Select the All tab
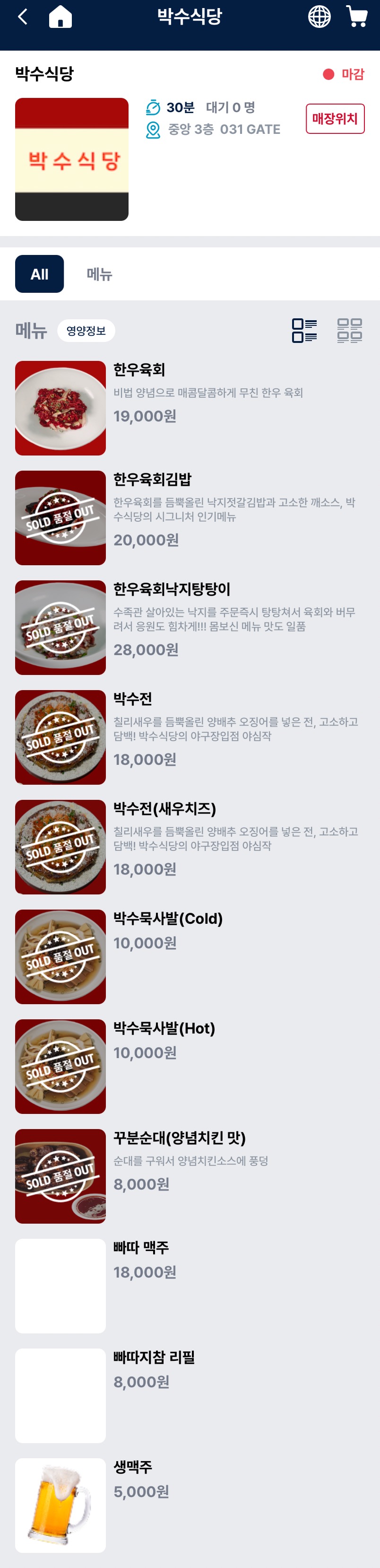 click(40, 274)
